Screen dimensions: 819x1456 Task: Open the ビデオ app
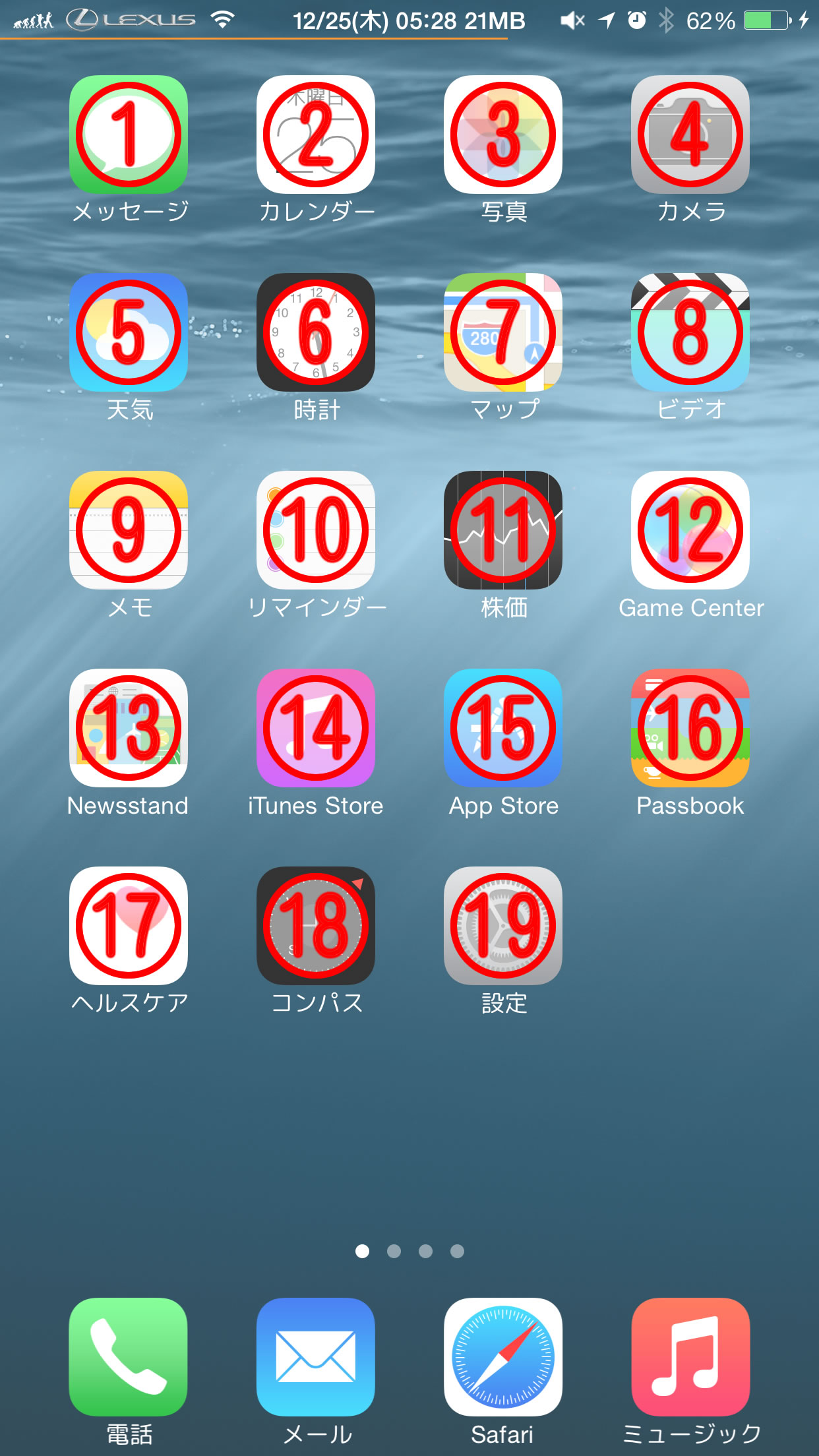pyautogui.click(x=690, y=332)
